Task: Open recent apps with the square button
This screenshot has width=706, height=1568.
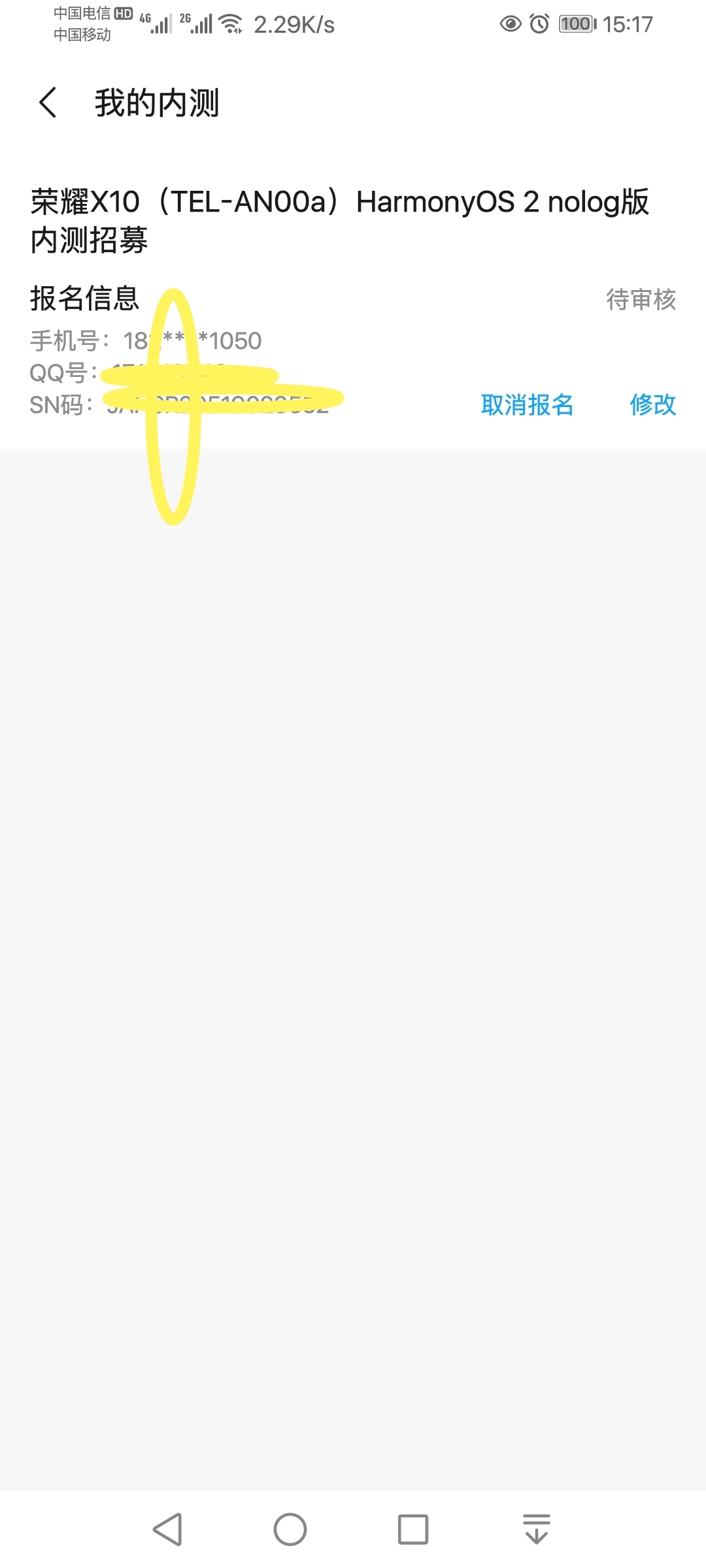Action: (x=413, y=1529)
